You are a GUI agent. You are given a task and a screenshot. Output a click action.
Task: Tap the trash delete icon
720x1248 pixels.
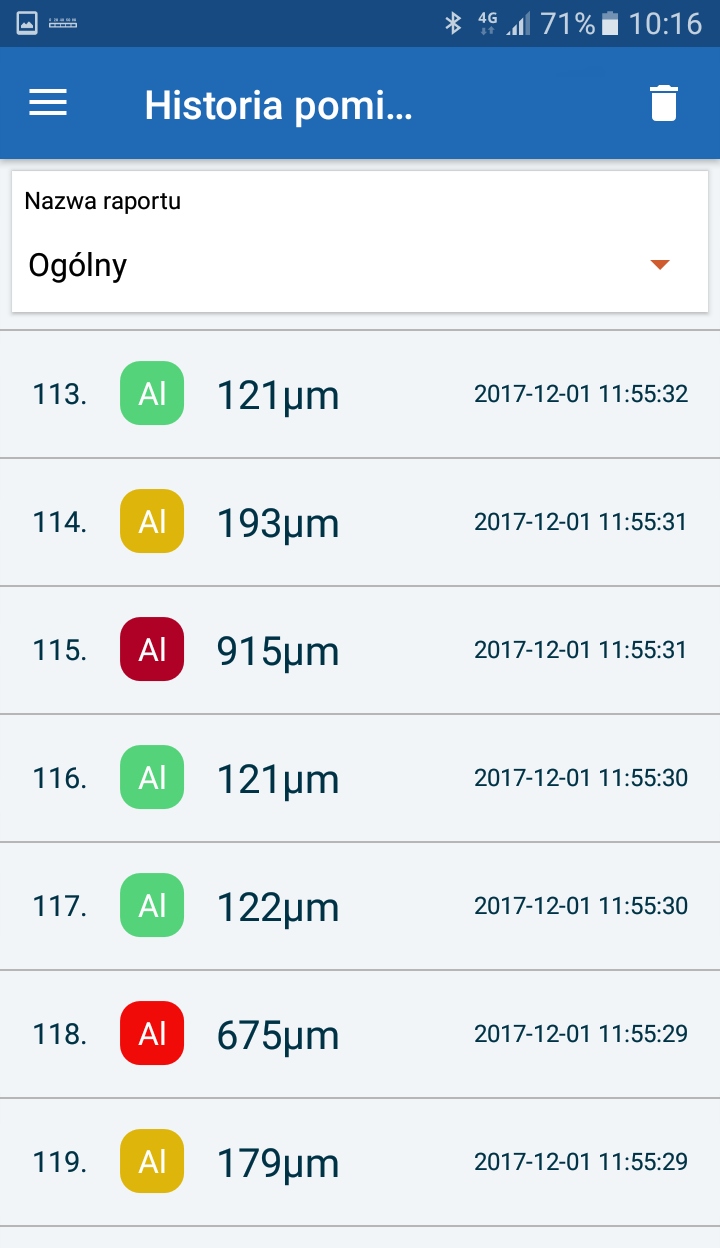tap(664, 104)
